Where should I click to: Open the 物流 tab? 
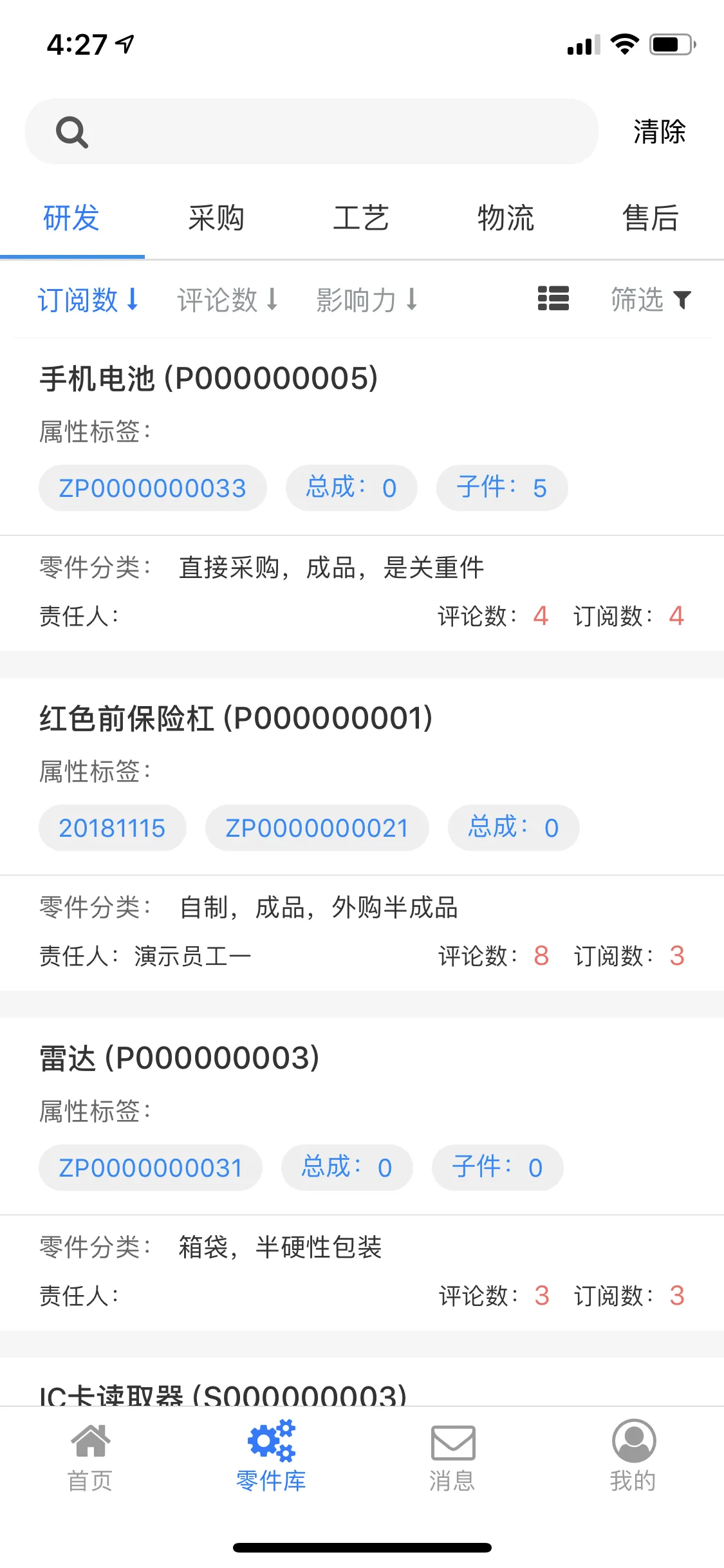click(506, 218)
